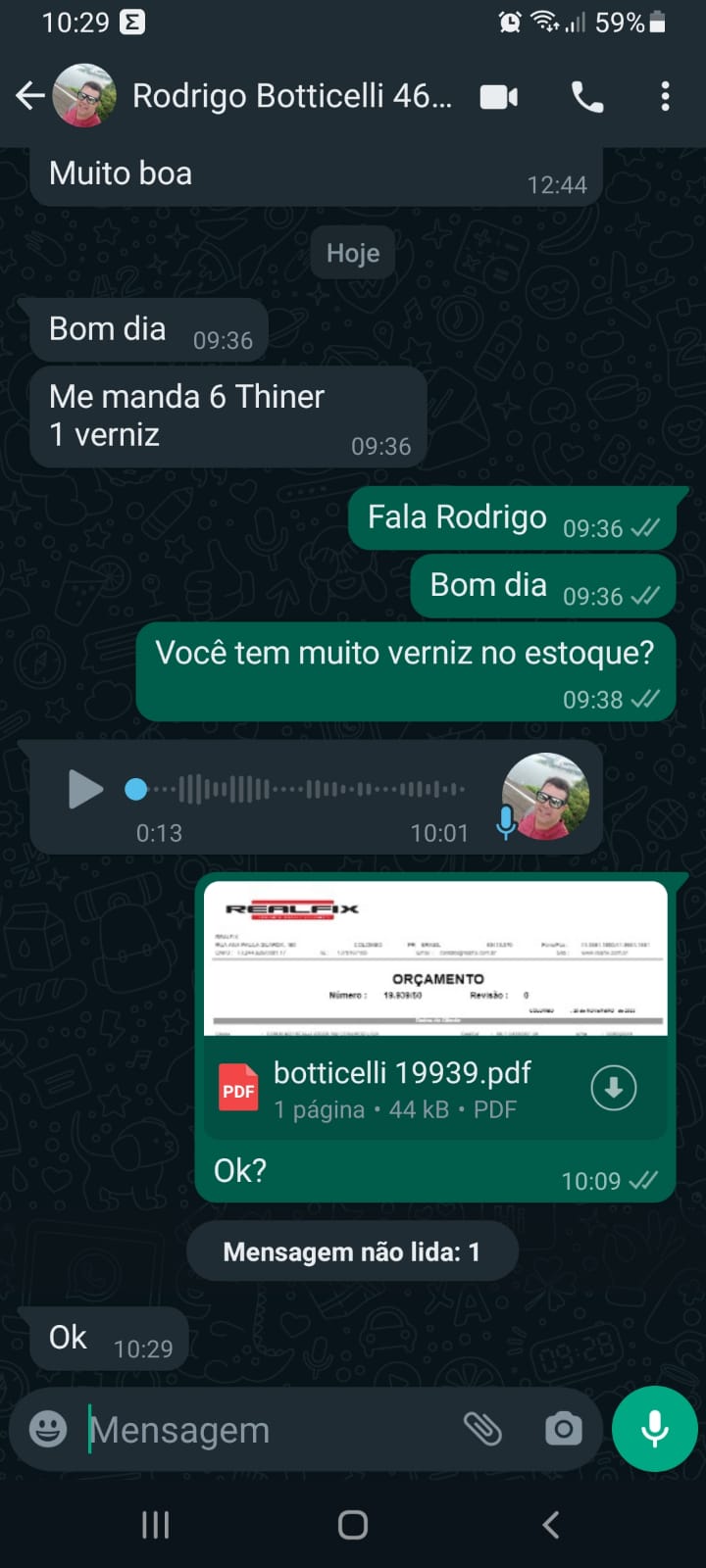Open the emoji picker
This screenshot has width=706, height=1568.
[48, 1429]
